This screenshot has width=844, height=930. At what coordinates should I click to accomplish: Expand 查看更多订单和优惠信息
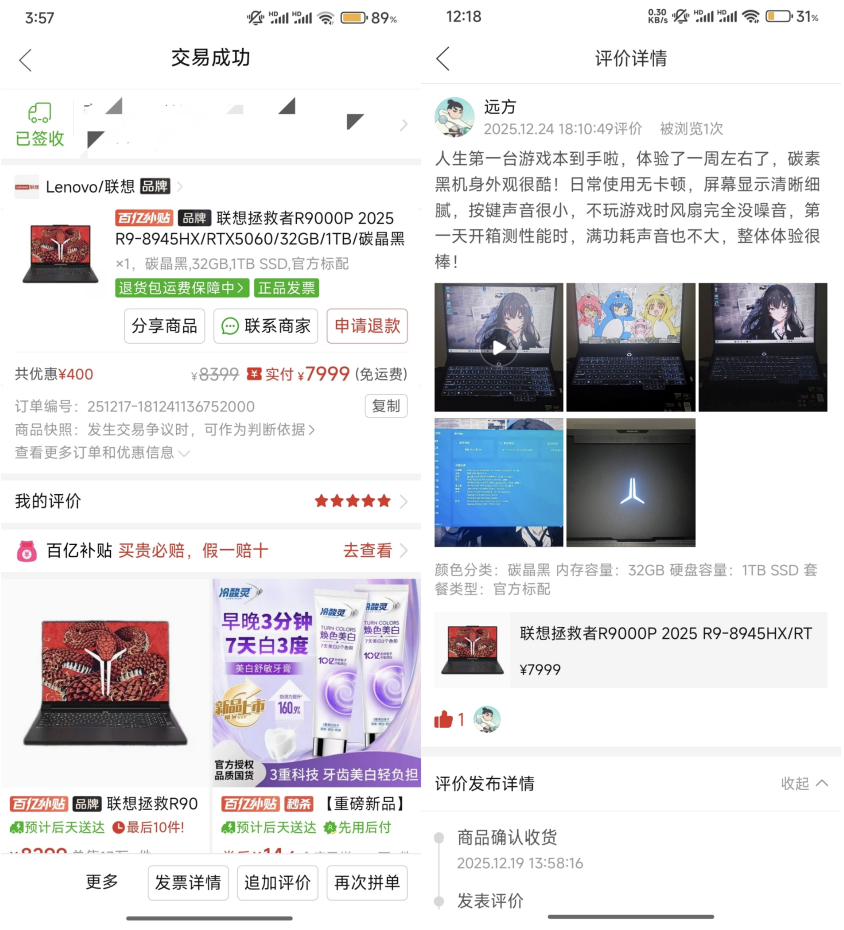[x=102, y=452]
